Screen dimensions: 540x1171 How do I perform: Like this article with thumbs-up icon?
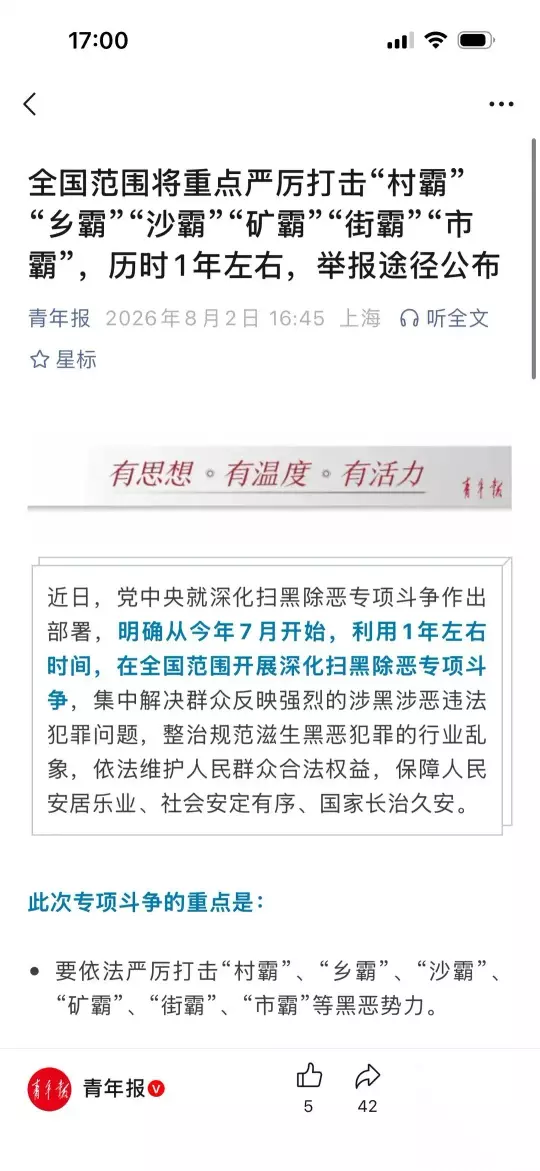308,1076
